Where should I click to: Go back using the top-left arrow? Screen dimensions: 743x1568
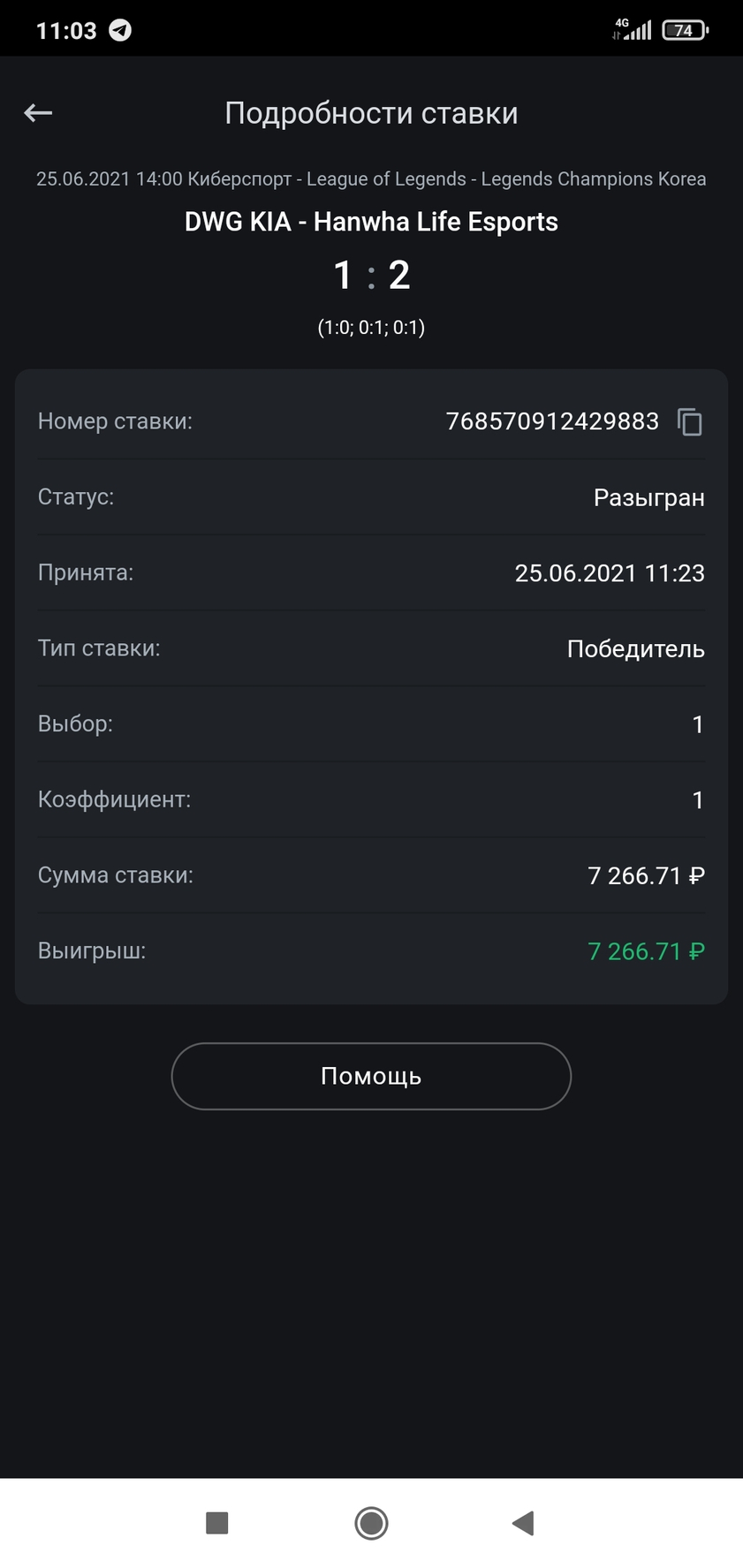pos(38,113)
